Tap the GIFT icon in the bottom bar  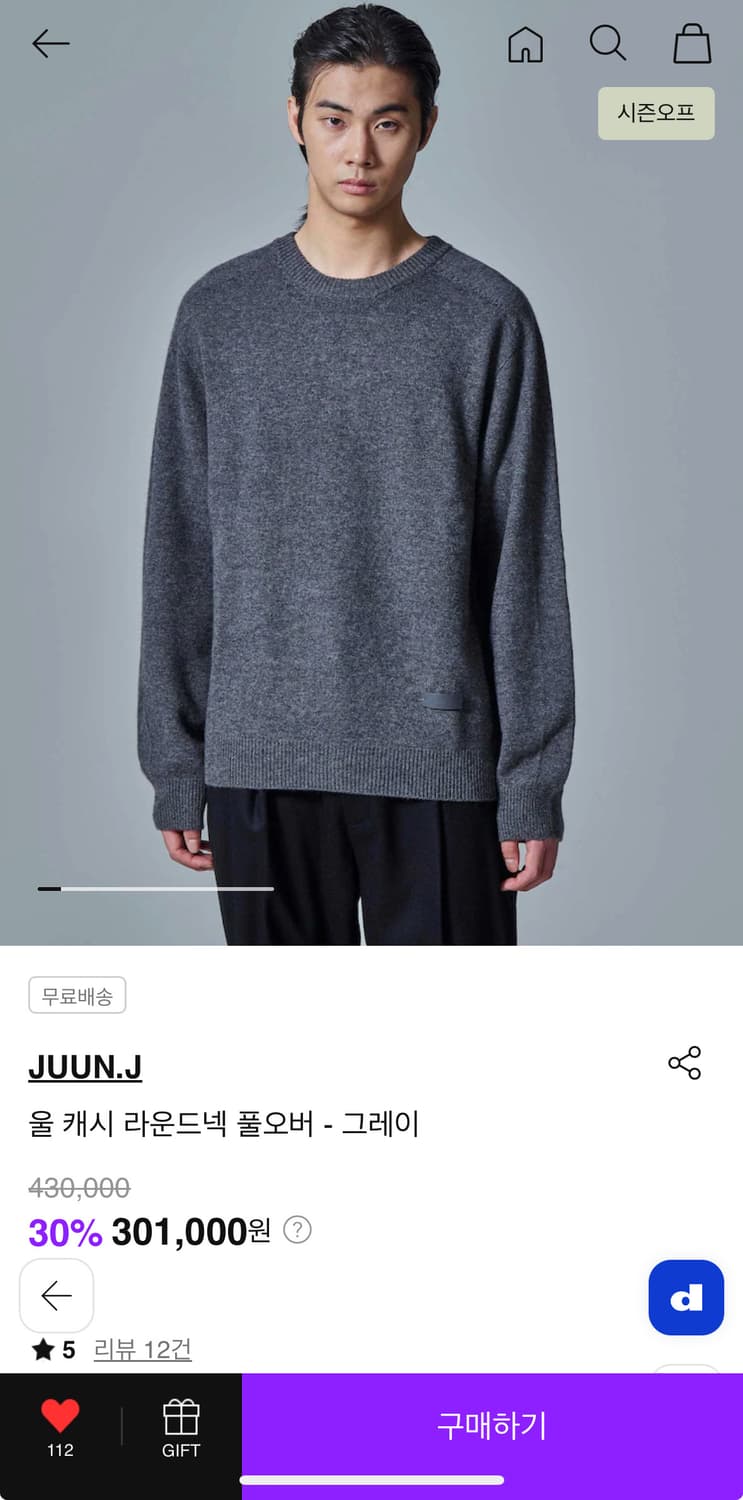point(180,1426)
